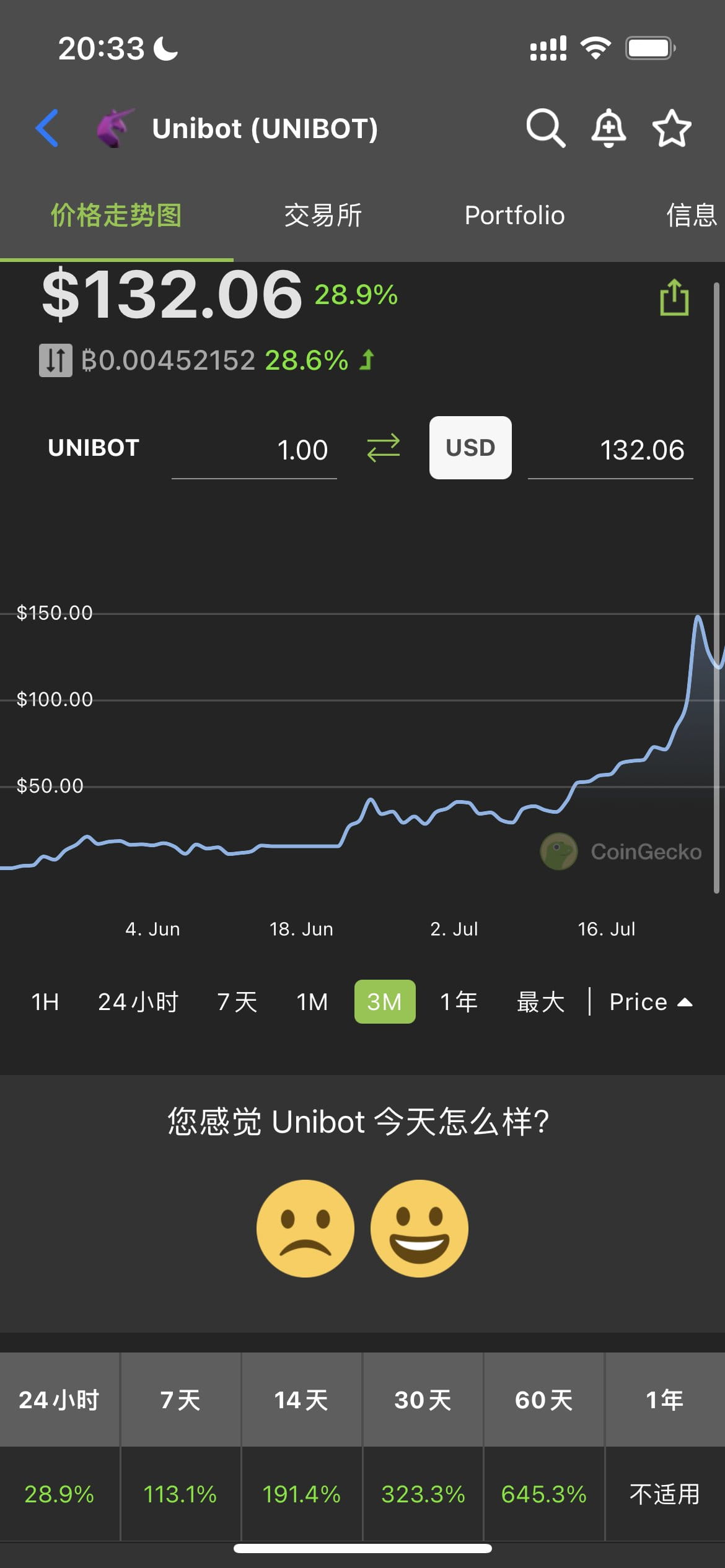Switch chart to 1M range
725x1568 pixels.
tap(312, 1002)
